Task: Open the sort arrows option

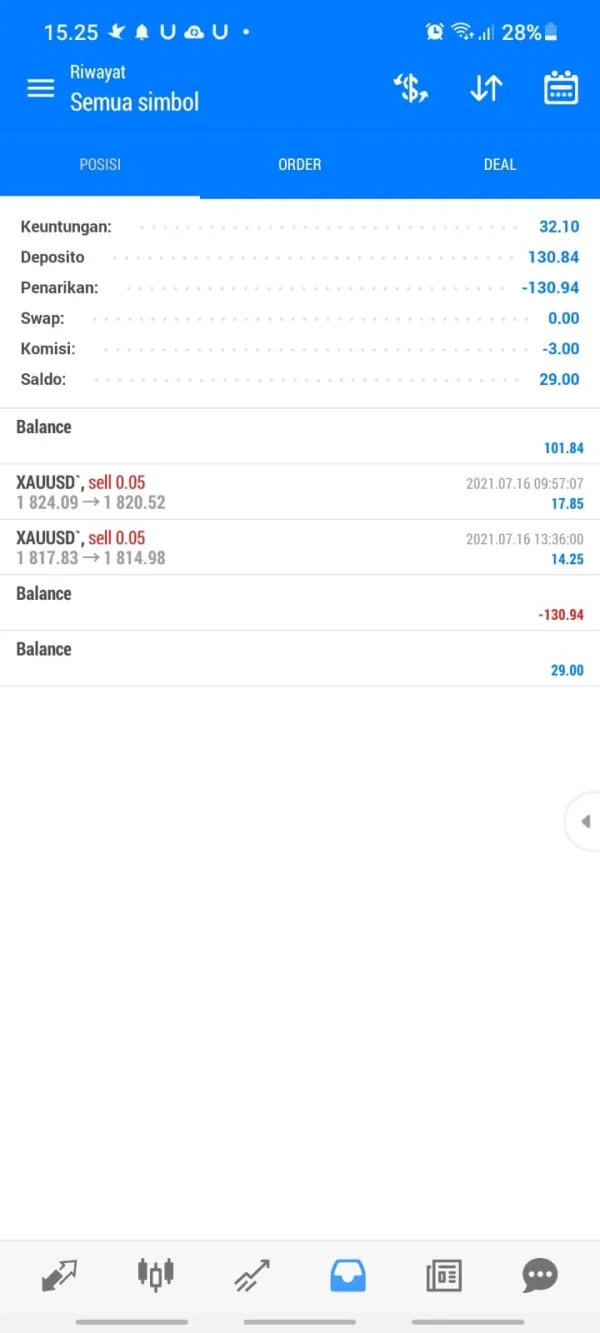Action: 486,88
